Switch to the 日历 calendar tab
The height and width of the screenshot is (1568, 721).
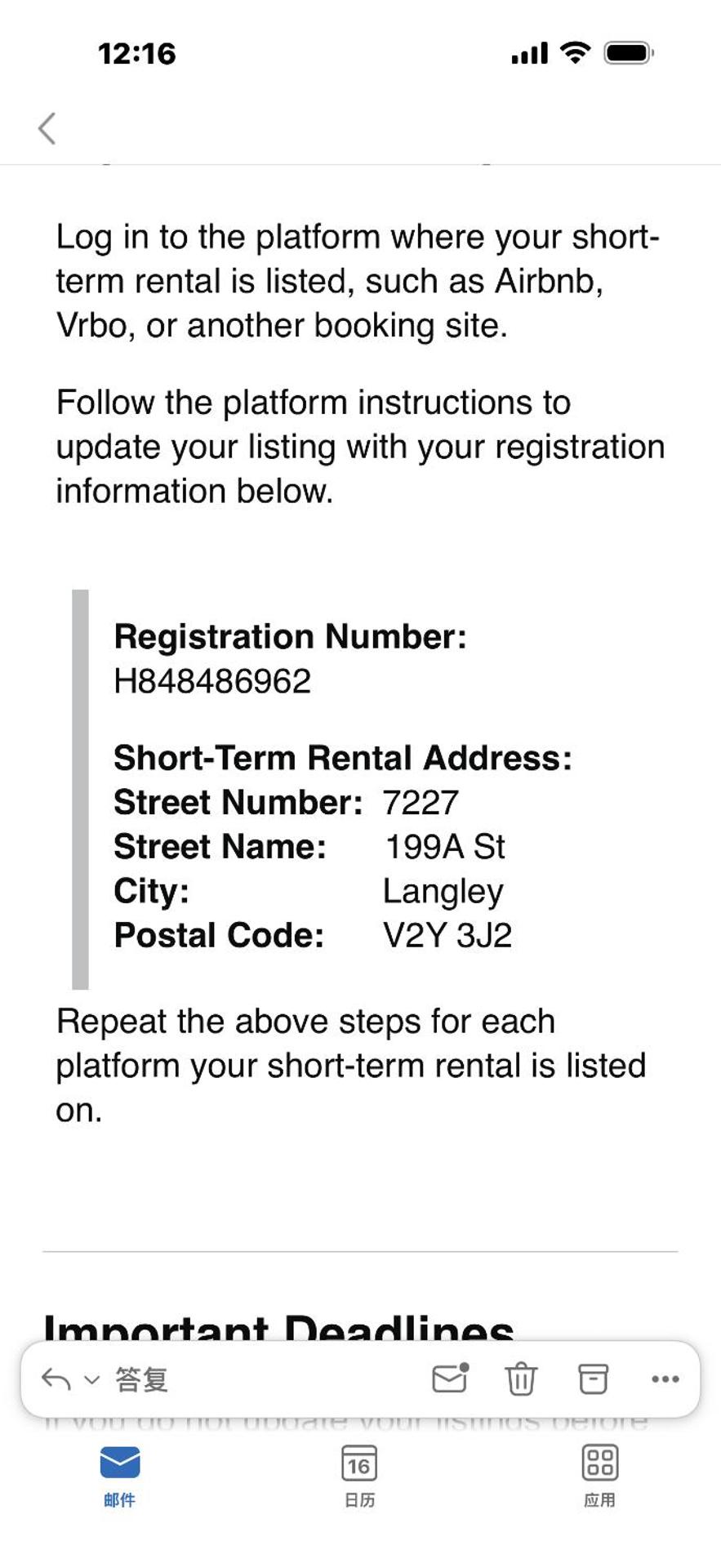pyautogui.click(x=359, y=1474)
